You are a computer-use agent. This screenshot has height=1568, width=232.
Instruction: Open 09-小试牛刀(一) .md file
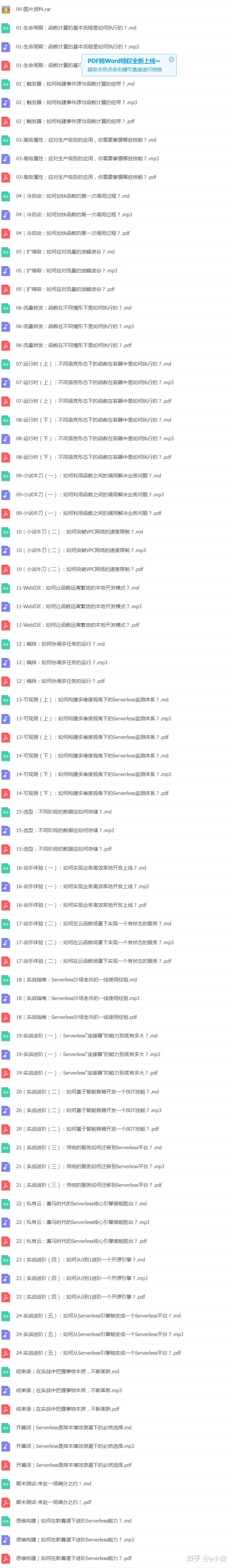tap(88, 475)
